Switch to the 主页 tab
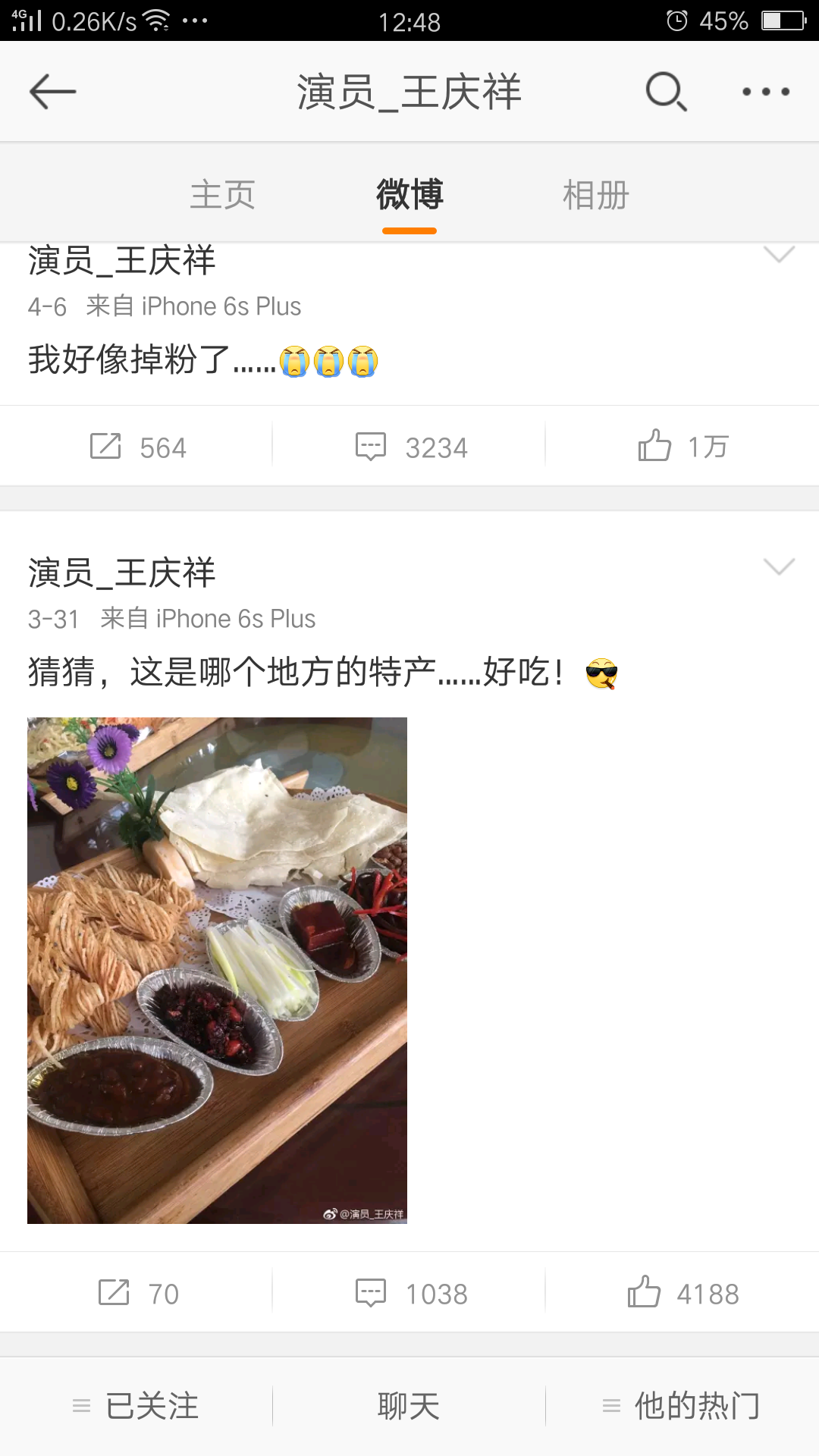Image resolution: width=819 pixels, height=1456 pixels. click(x=222, y=195)
